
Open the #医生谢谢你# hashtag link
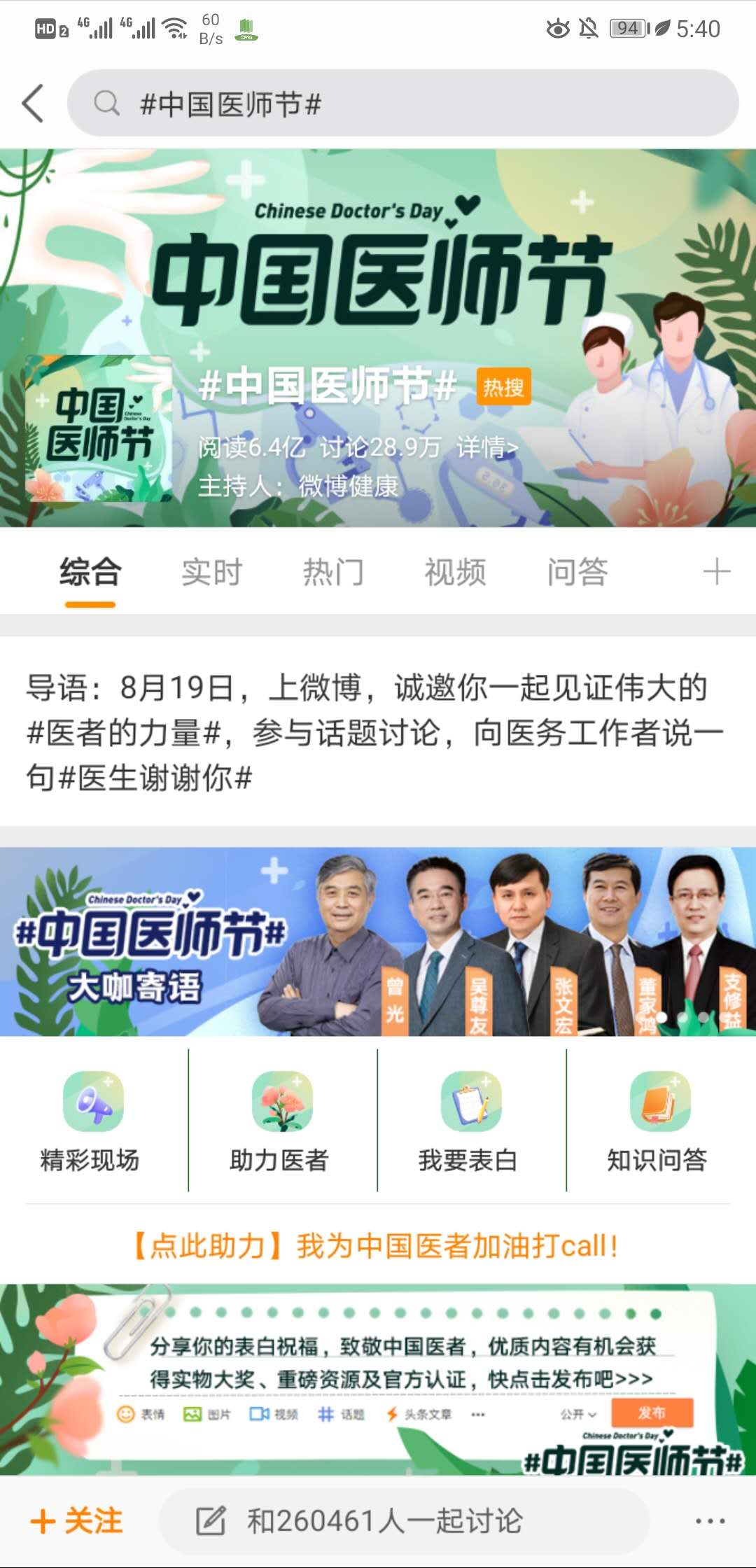click(x=156, y=778)
